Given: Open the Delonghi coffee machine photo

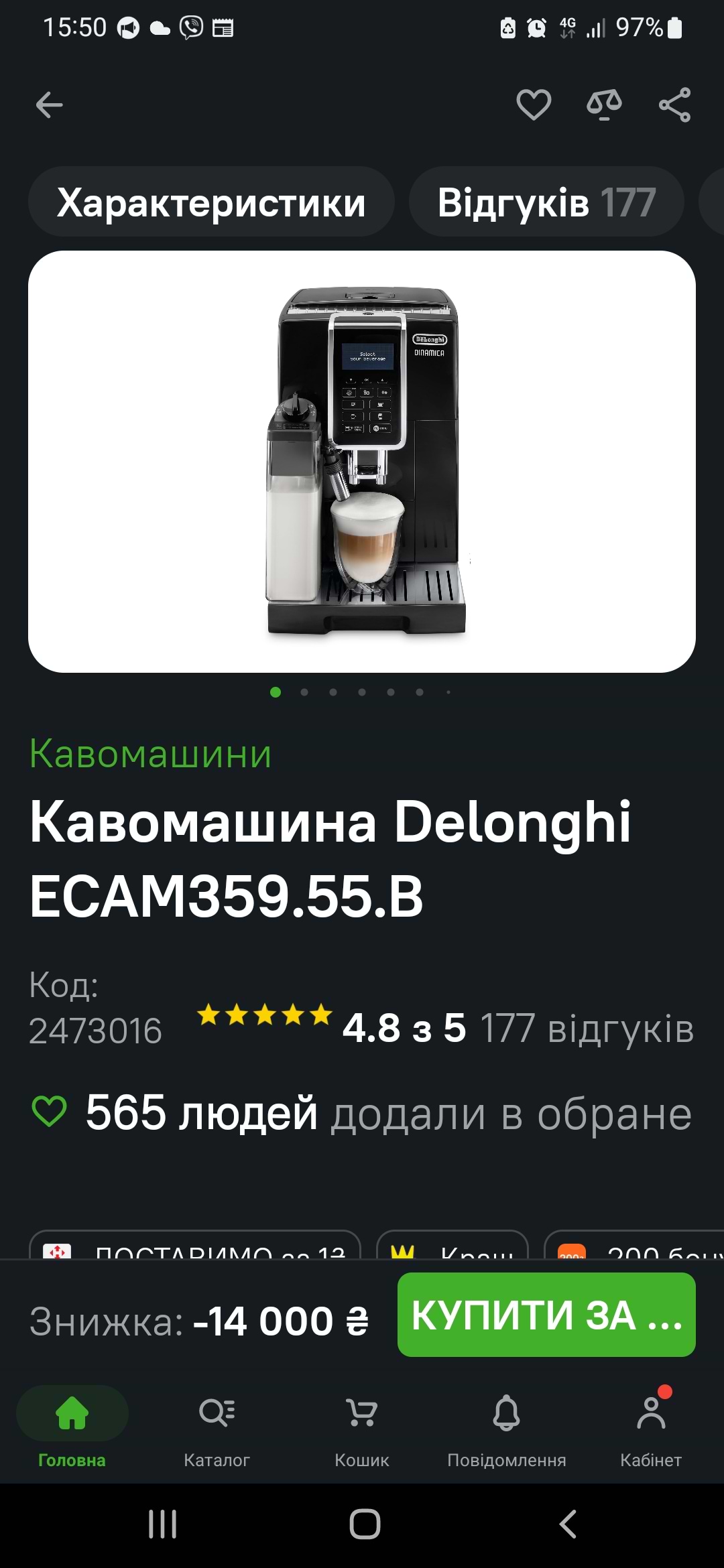Looking at the screenshot, I should coord(362,462).
